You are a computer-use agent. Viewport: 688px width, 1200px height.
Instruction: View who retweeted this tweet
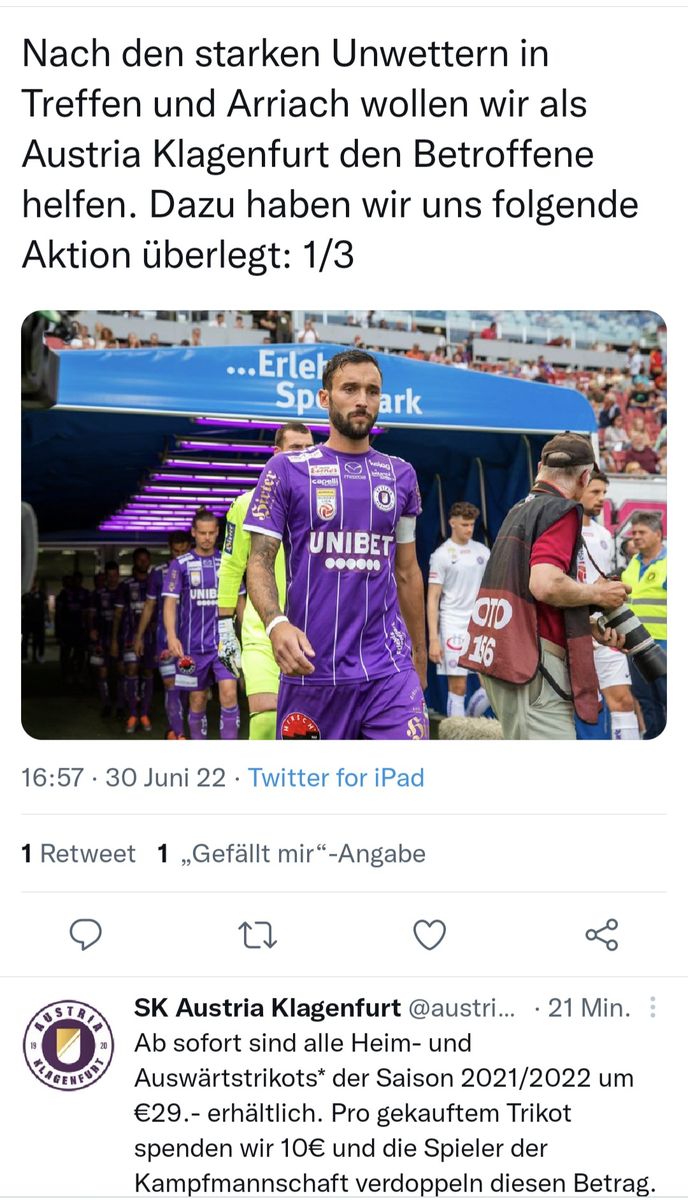coord(78,854)
